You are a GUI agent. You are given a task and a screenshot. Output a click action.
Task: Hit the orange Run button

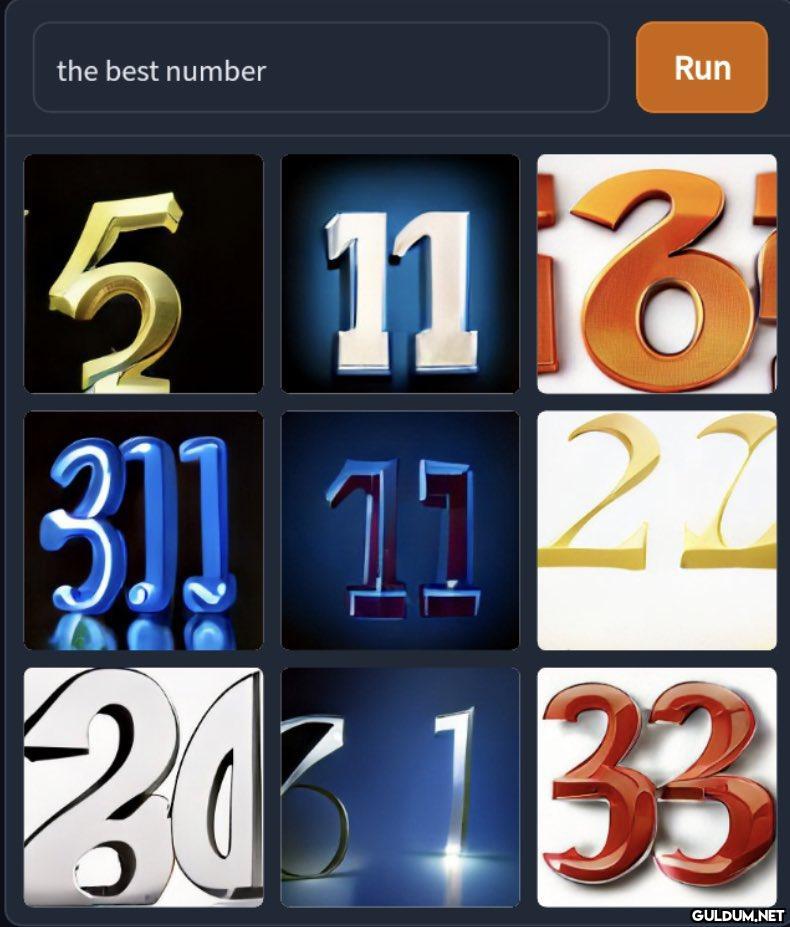(702, 67)
